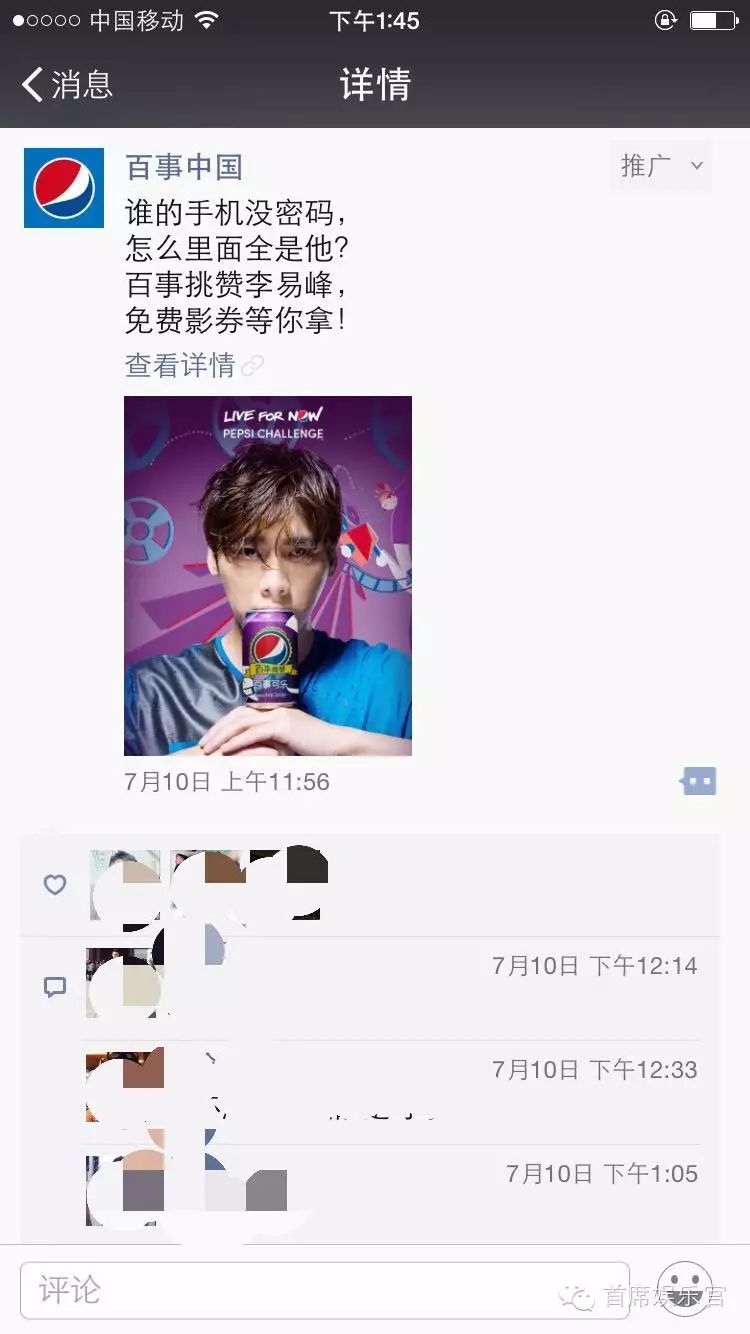The image size is (750, 1334).
Task: Open the emoji picker
Action: [x=685, y=1288]
